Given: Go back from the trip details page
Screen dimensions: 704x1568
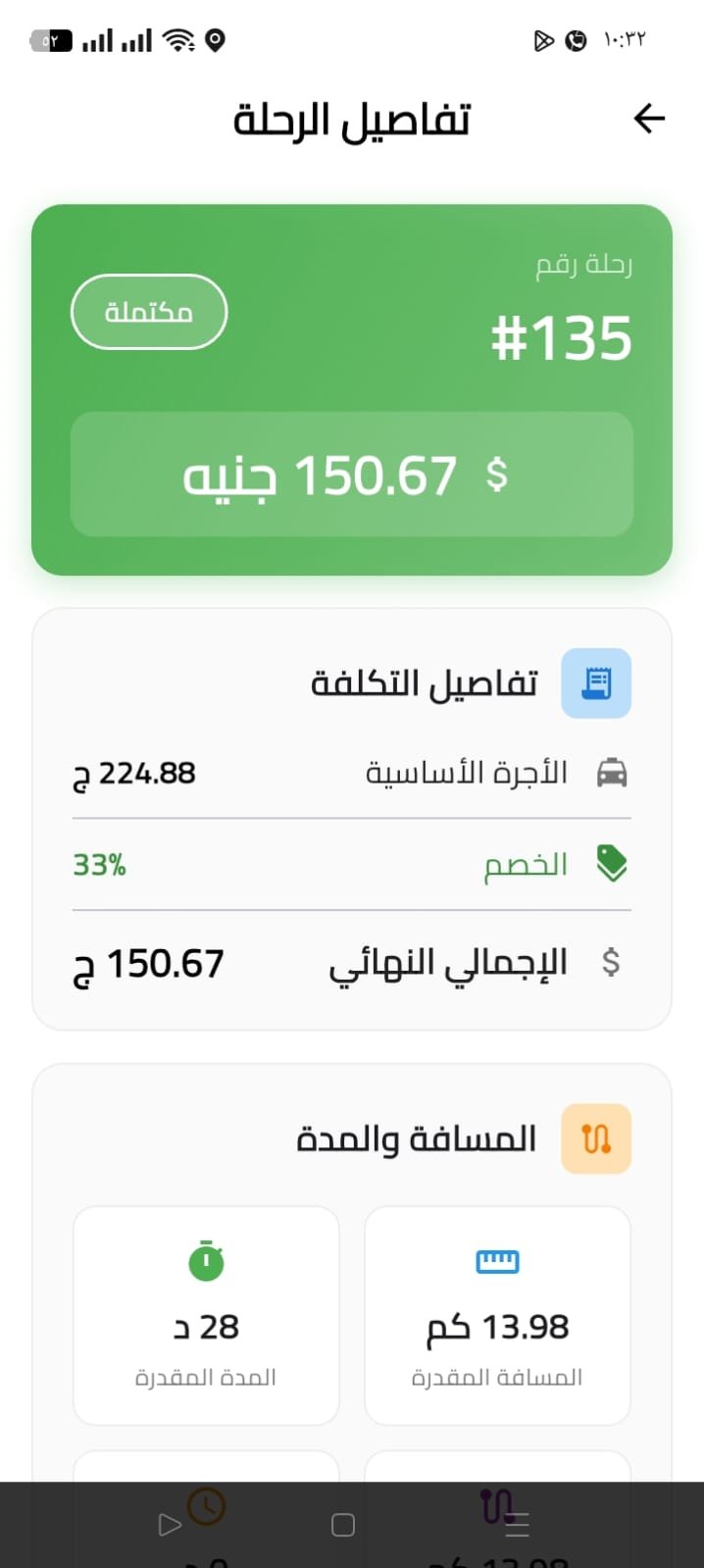Looking at the screenshot, I should coord(649,119).
